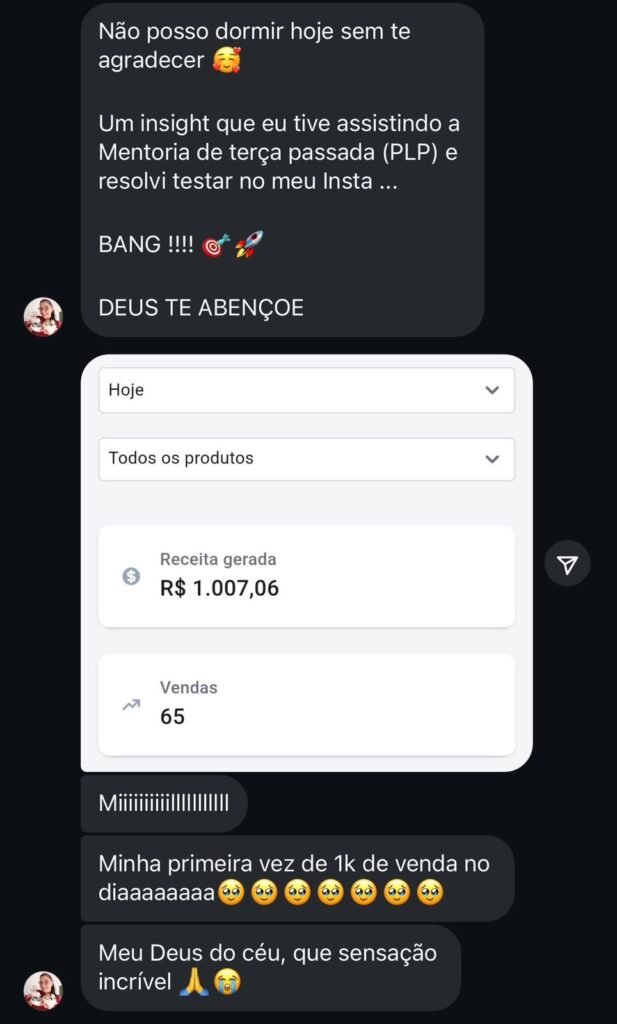Forward the shared sales screenshot via send icon

(567, 565)
